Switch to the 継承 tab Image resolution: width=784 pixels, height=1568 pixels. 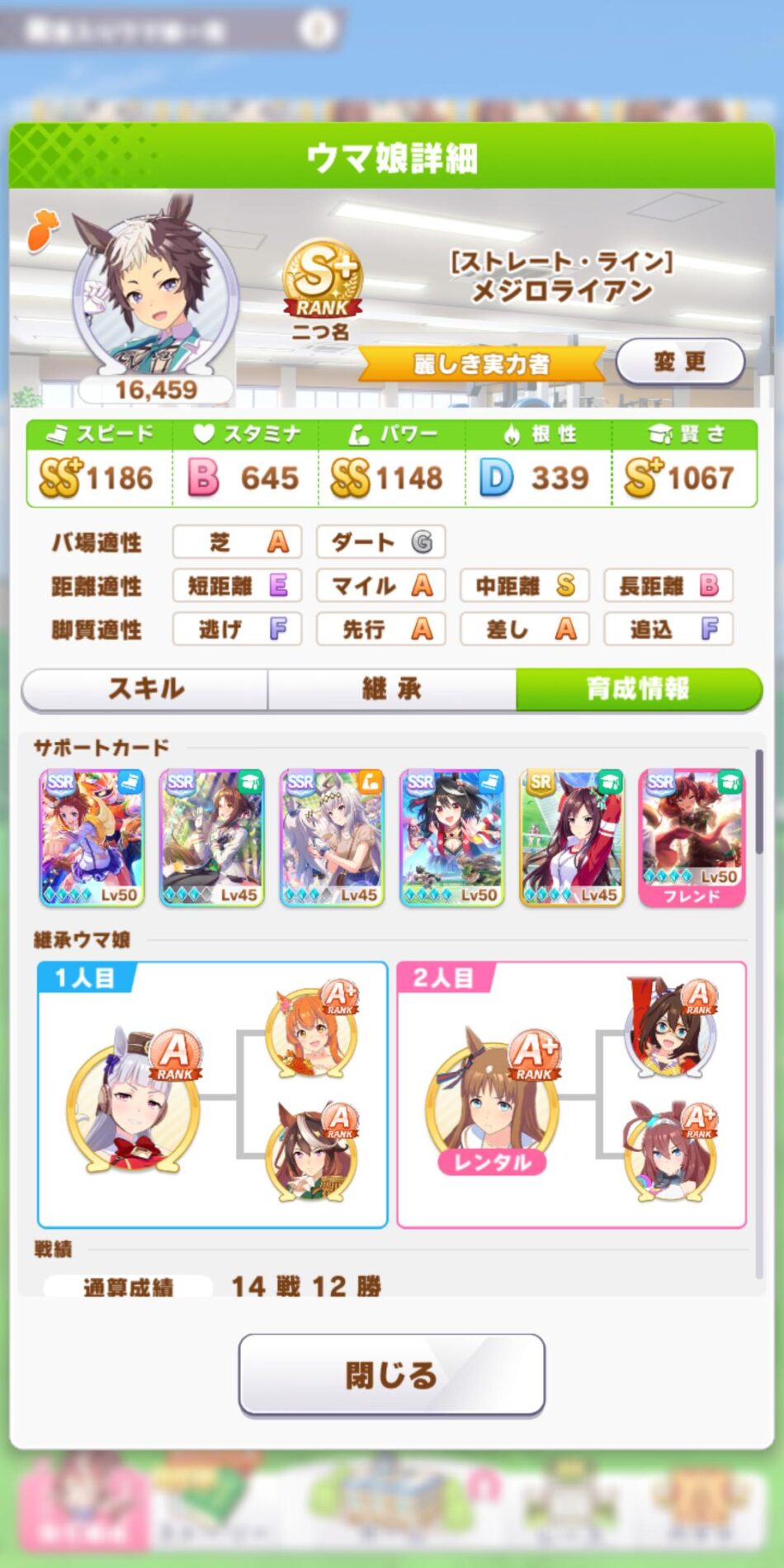[391, 689]
